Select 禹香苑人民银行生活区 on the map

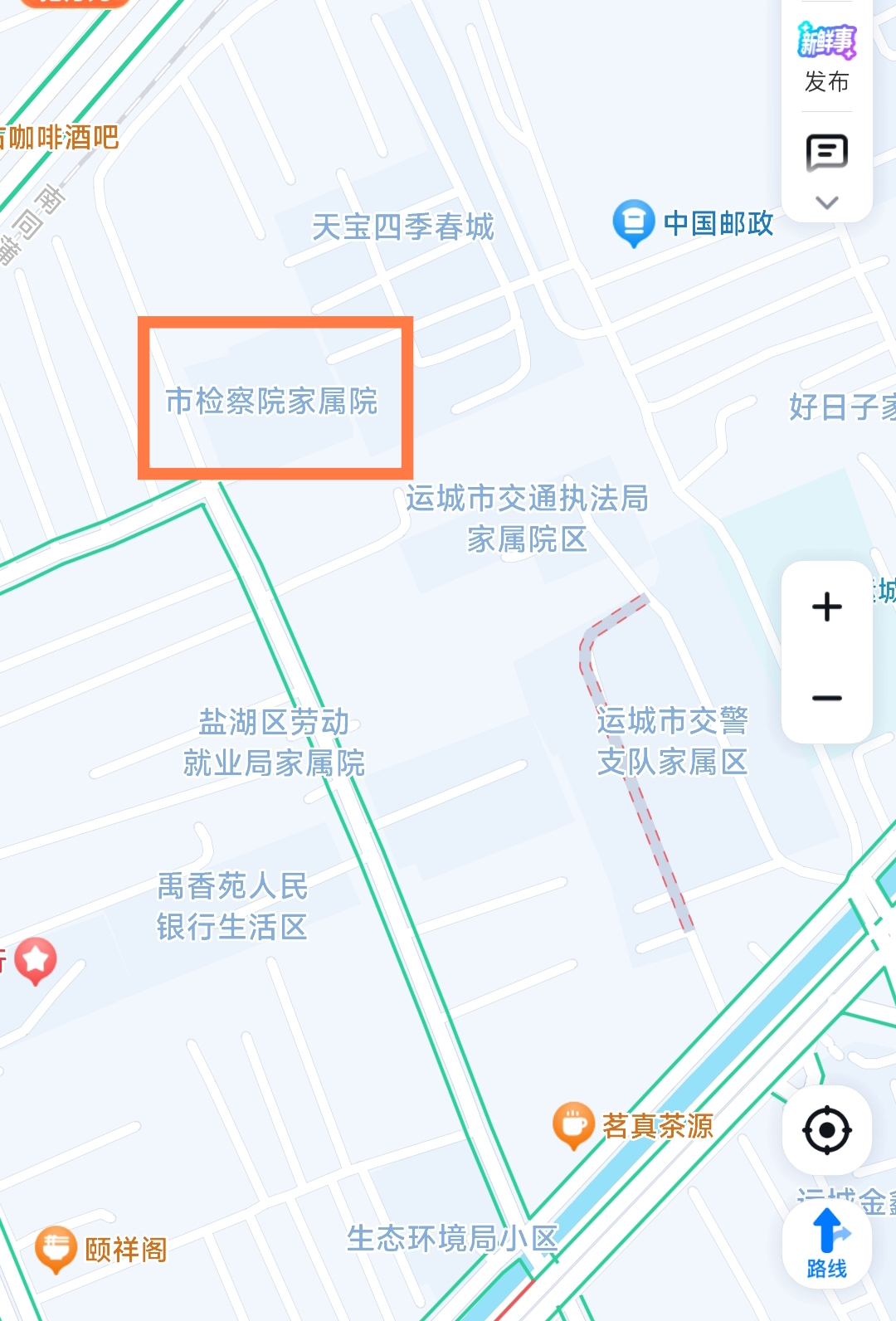[x=232, y=907]
